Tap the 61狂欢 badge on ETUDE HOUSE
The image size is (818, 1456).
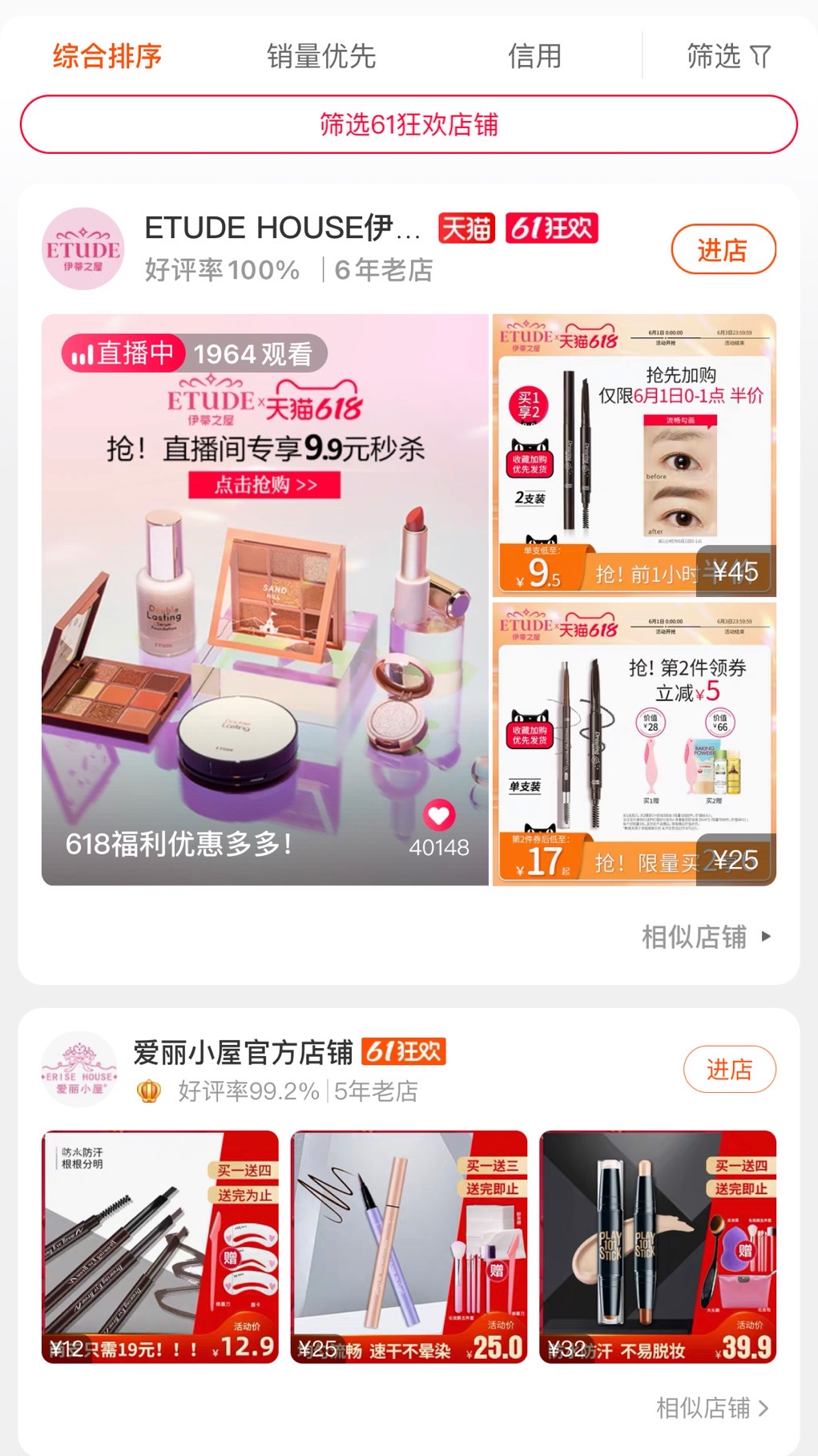point(551,228)
